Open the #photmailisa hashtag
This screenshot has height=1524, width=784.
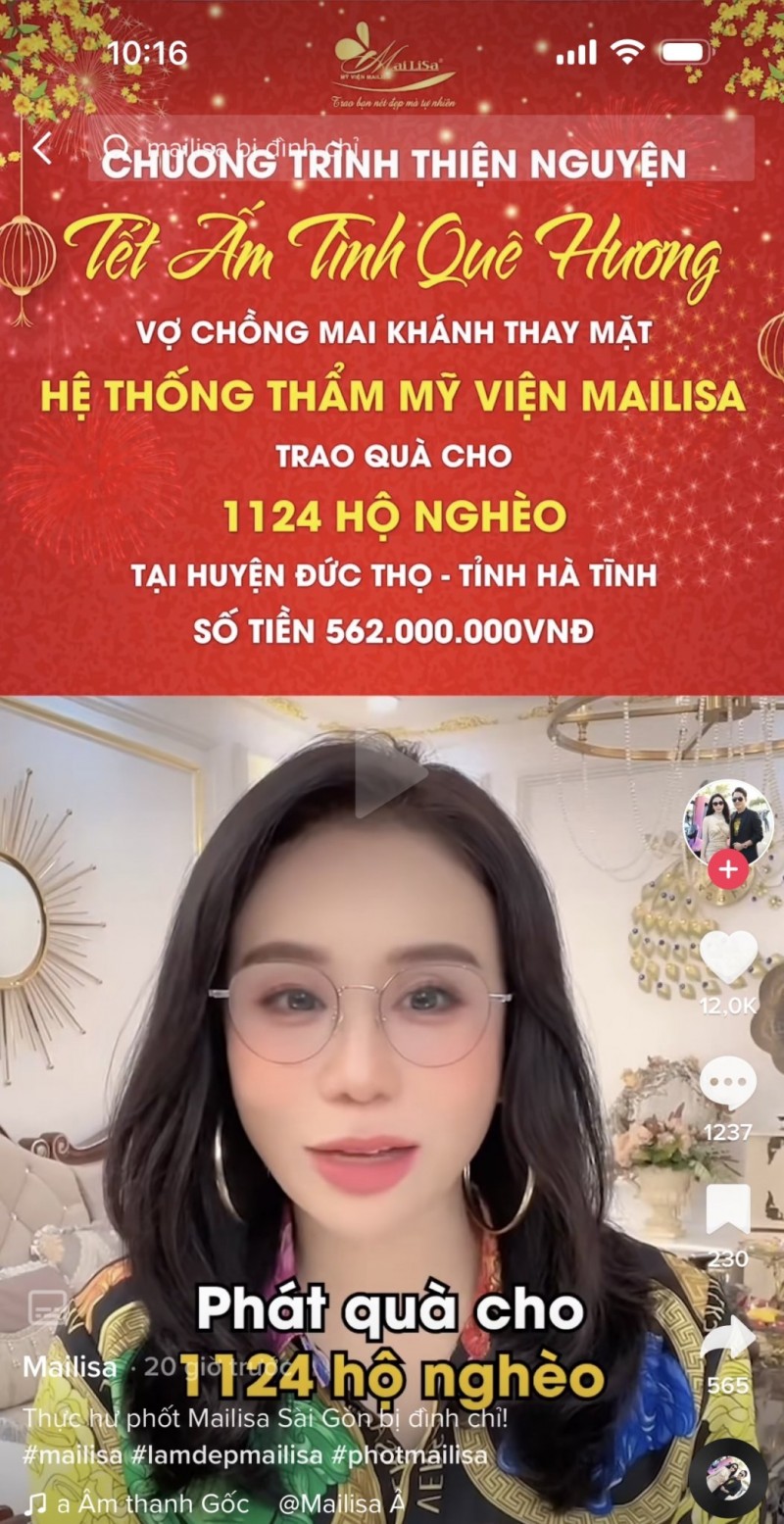(411, 1455)
